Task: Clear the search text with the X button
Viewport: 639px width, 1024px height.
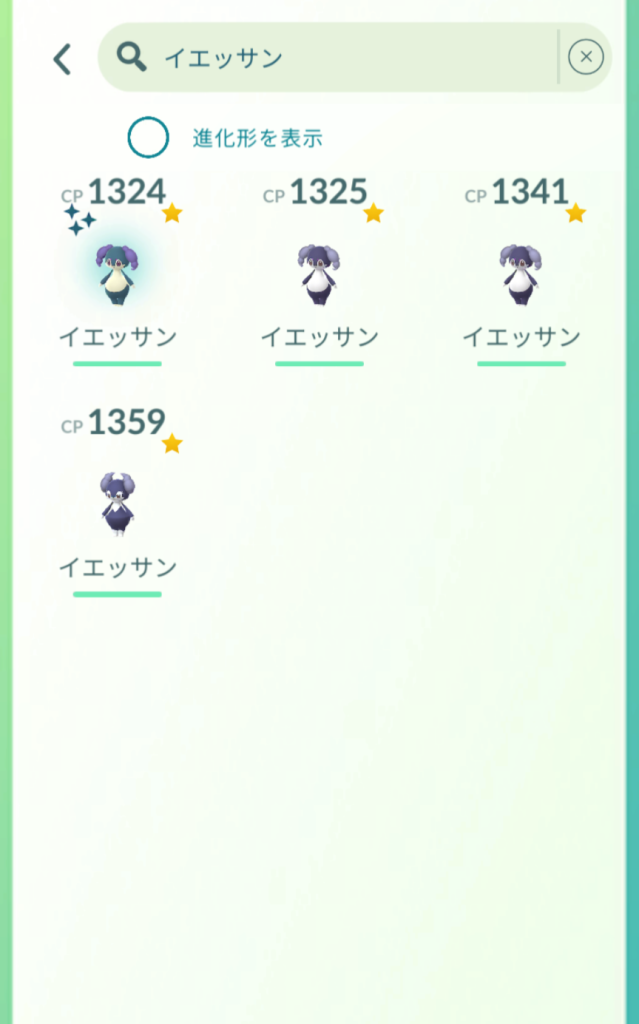Action: tap(586, 58)
